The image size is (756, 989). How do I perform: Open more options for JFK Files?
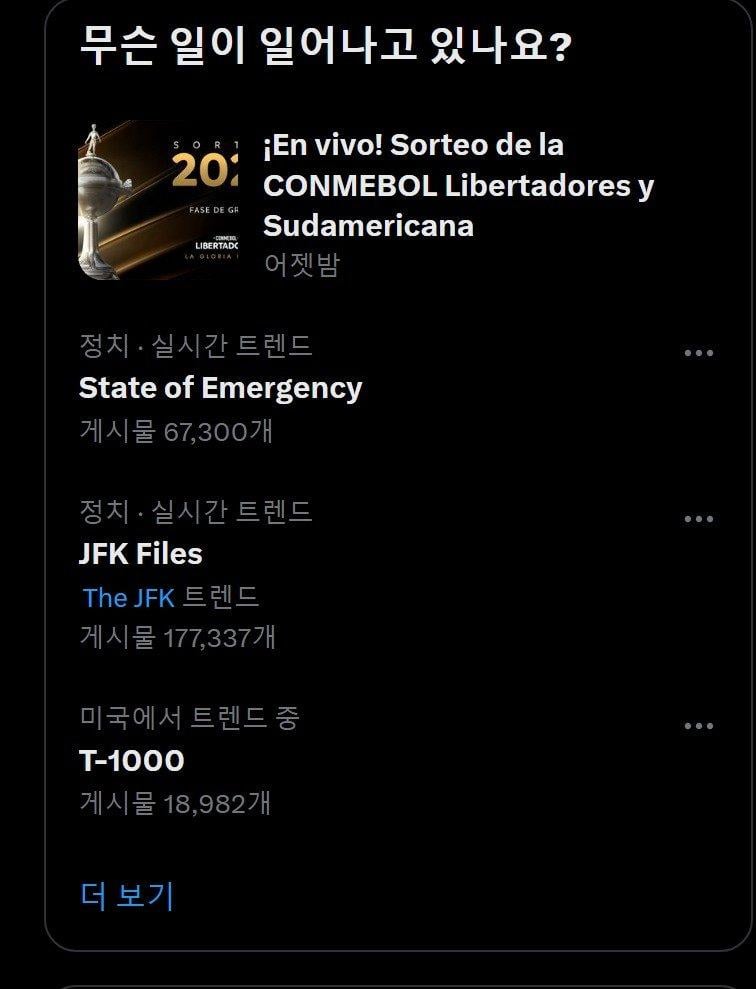pos(698,519)
